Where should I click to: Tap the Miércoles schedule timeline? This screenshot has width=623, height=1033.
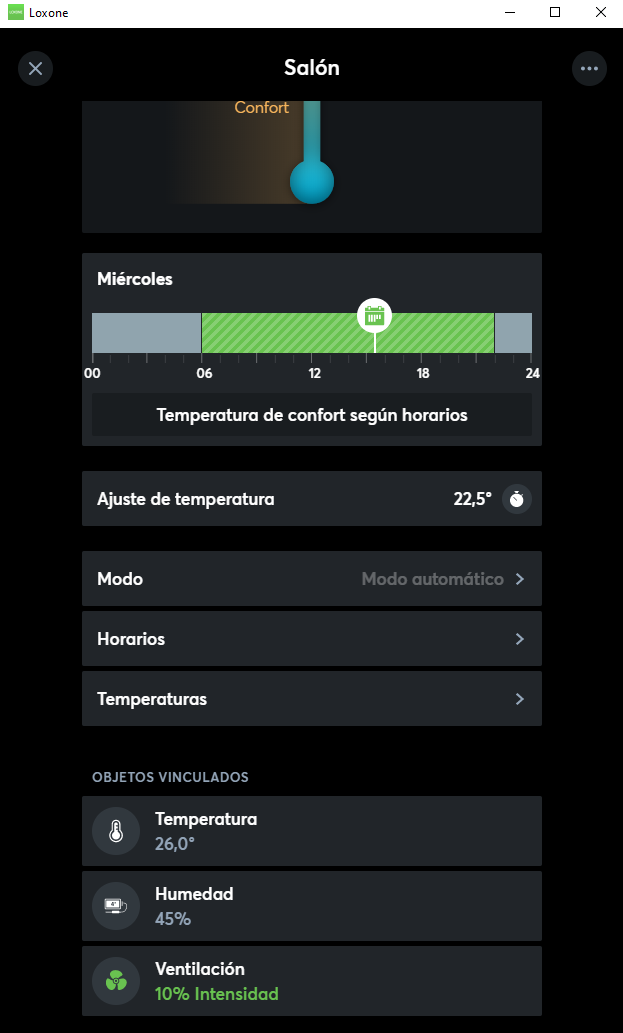coord(311,333)
